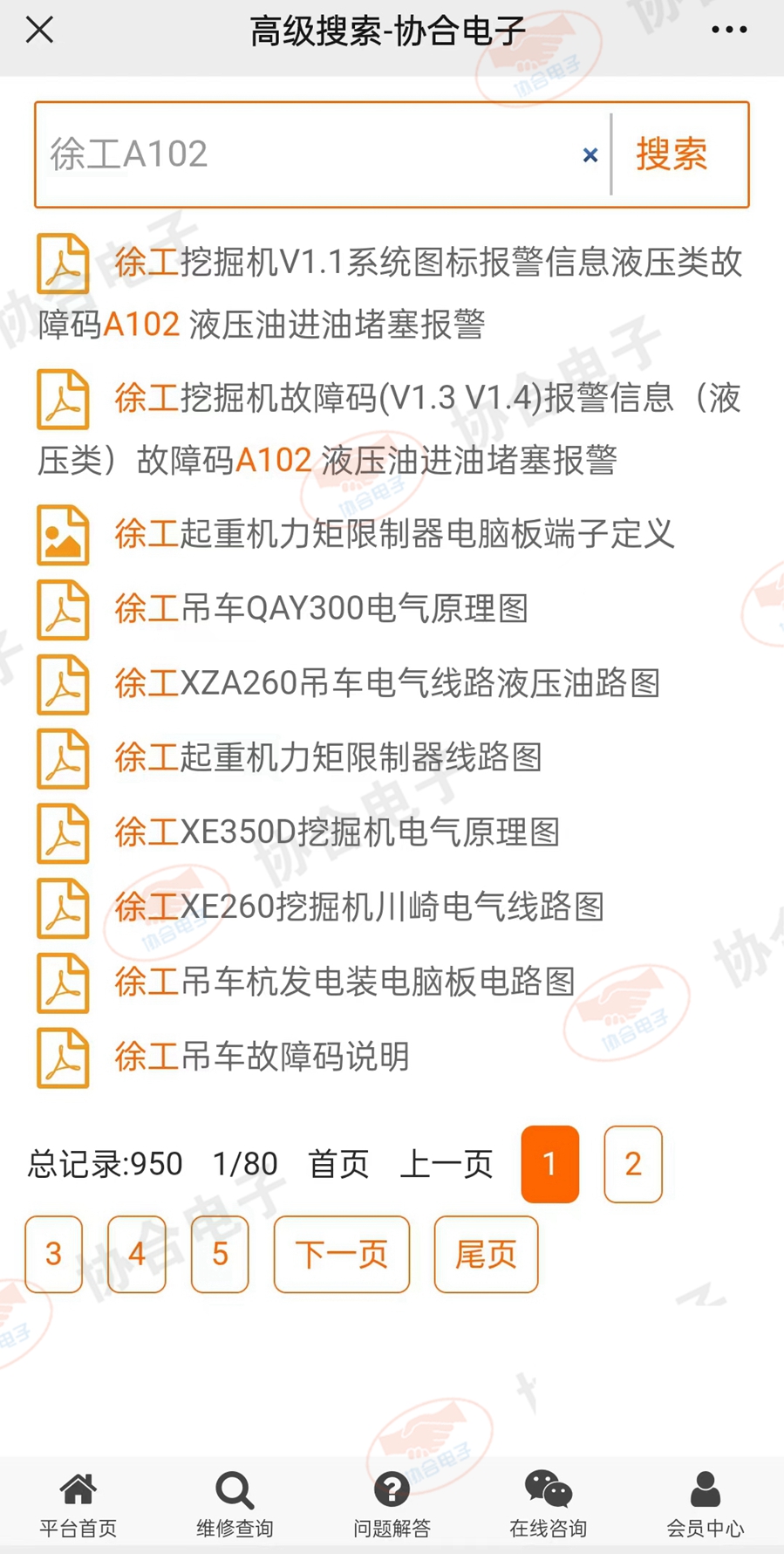Open 徐工挖掘机V1.1系统图标报警信息 result
This screenshot has height=1554, width=784.
427,263
